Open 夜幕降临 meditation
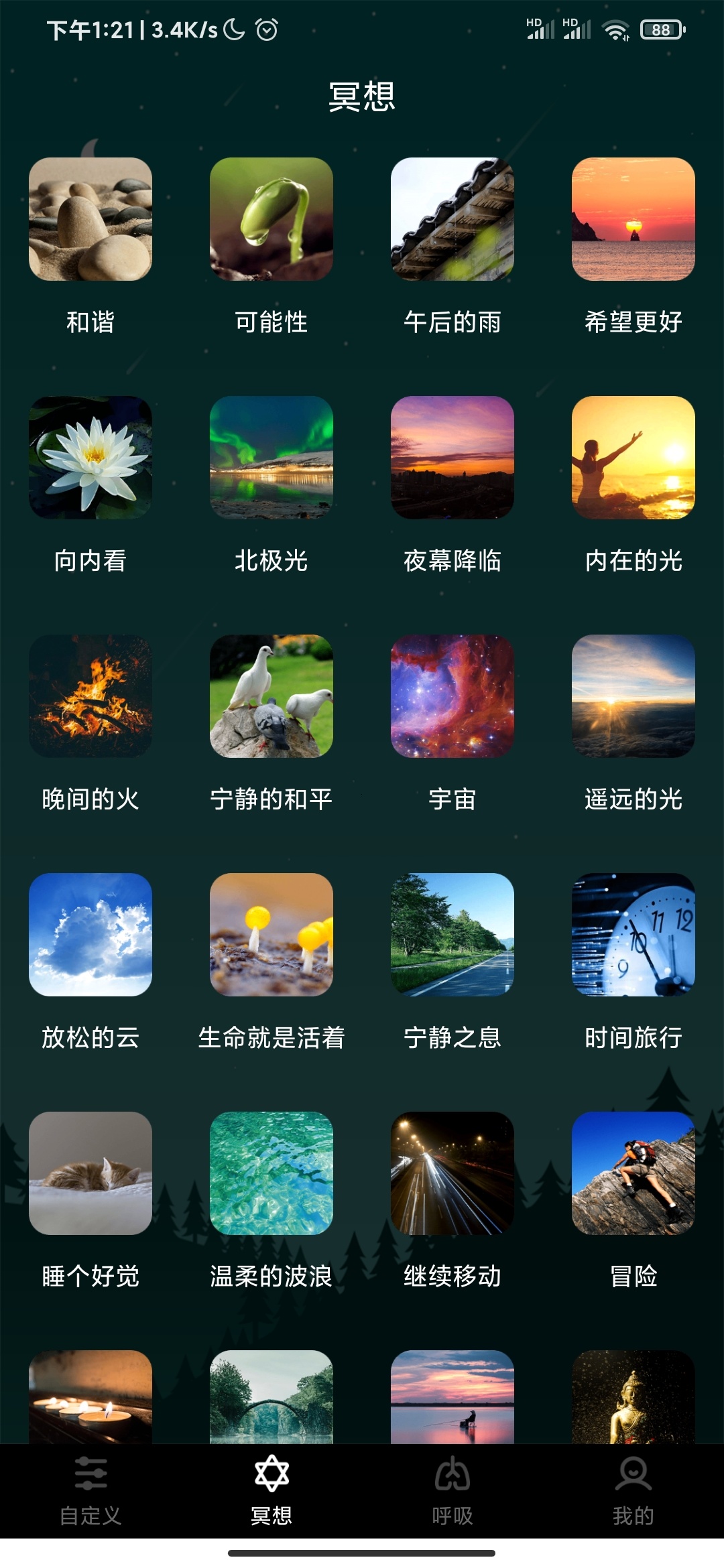Screen dimensions: 724x1568 tap(452, 458)
